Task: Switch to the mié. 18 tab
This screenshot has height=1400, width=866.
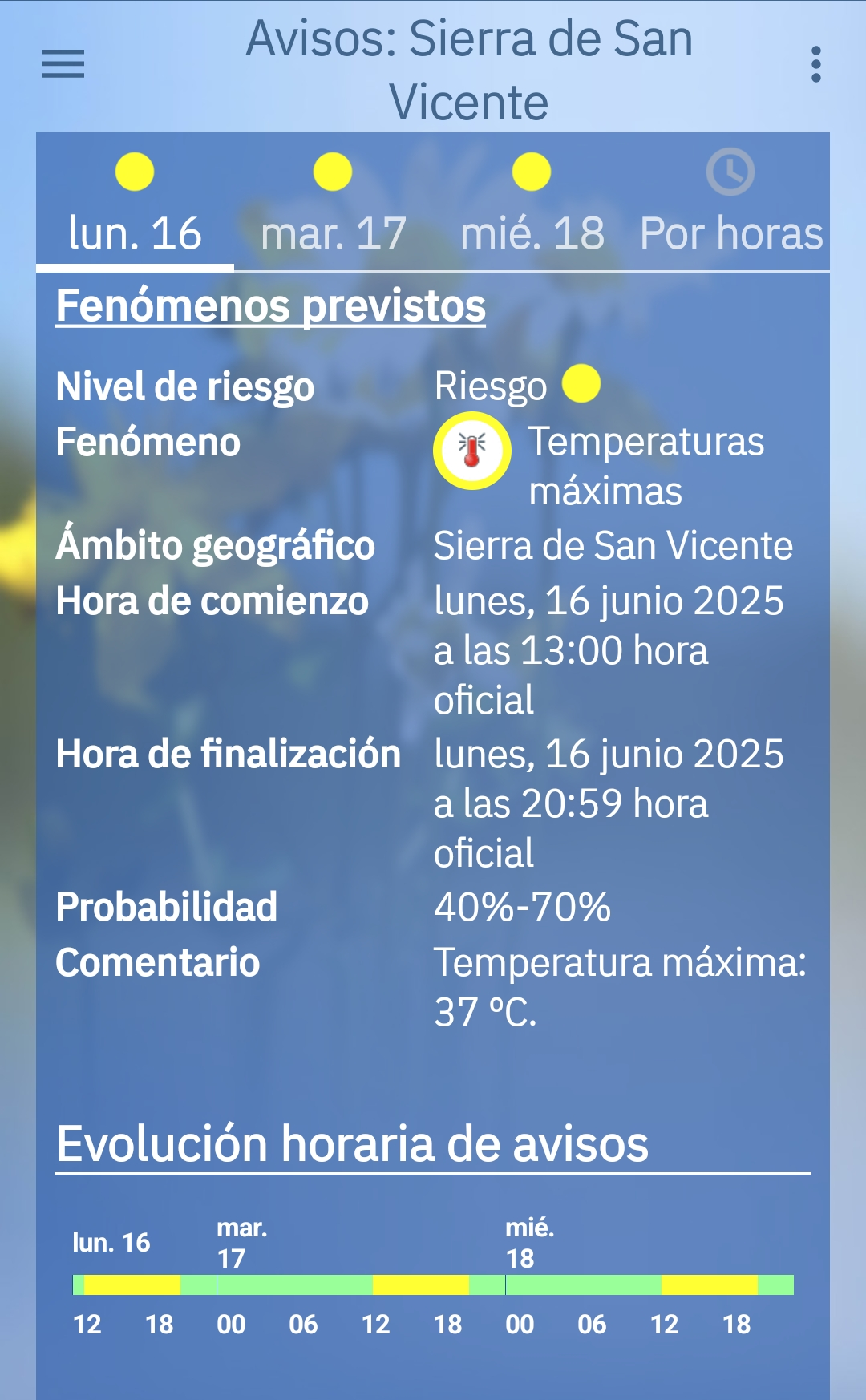Action: 532,203
